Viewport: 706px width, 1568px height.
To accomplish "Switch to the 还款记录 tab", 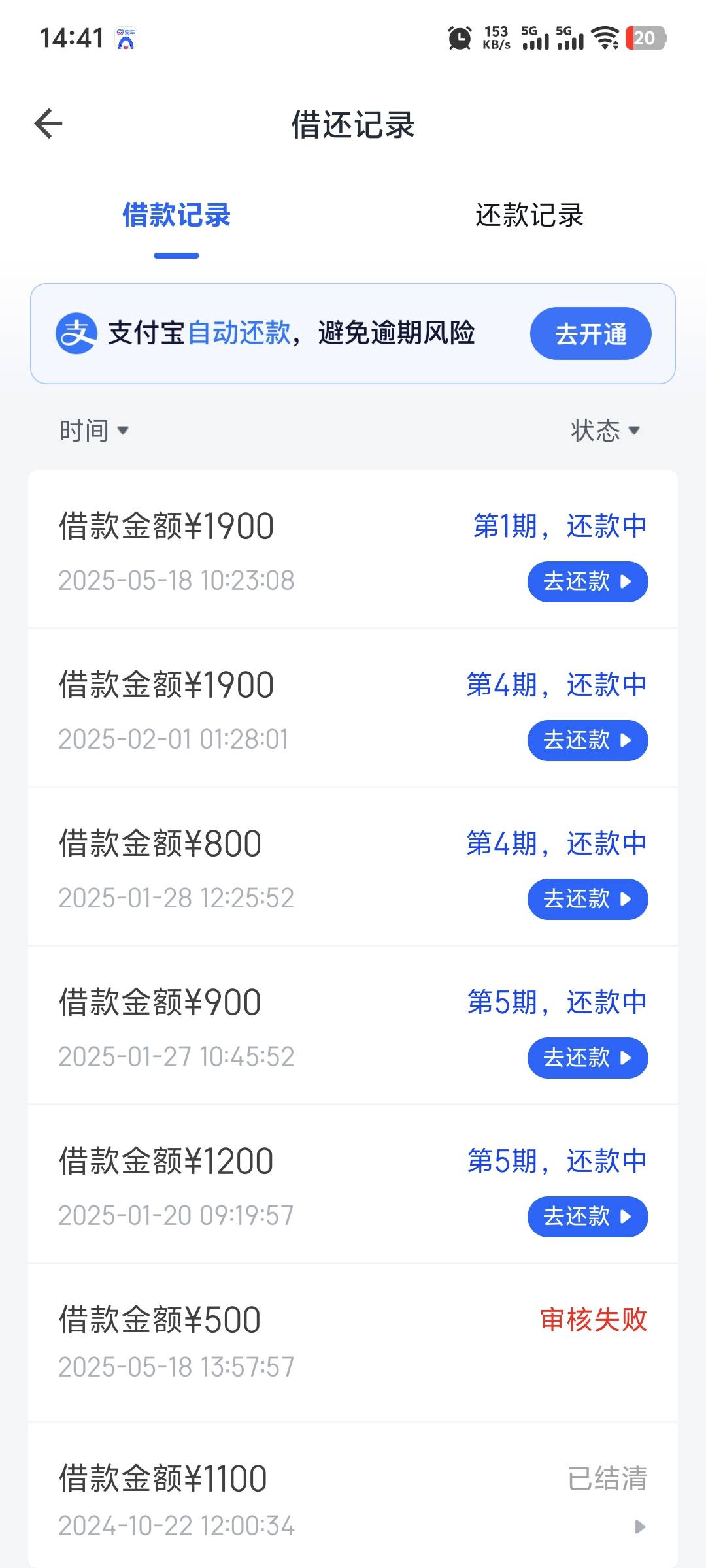I will [529, 215].
